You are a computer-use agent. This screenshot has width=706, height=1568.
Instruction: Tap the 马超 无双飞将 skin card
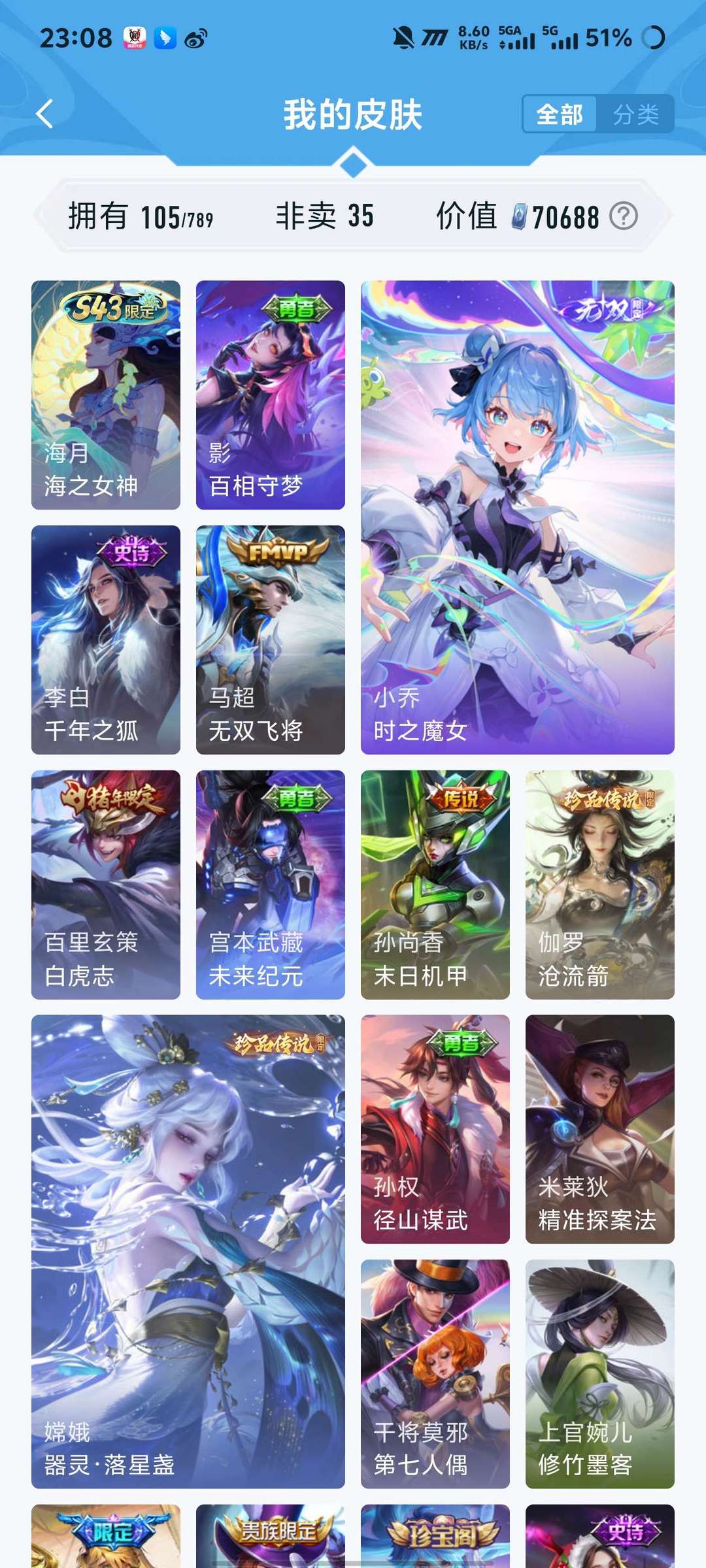click(271, 640)
